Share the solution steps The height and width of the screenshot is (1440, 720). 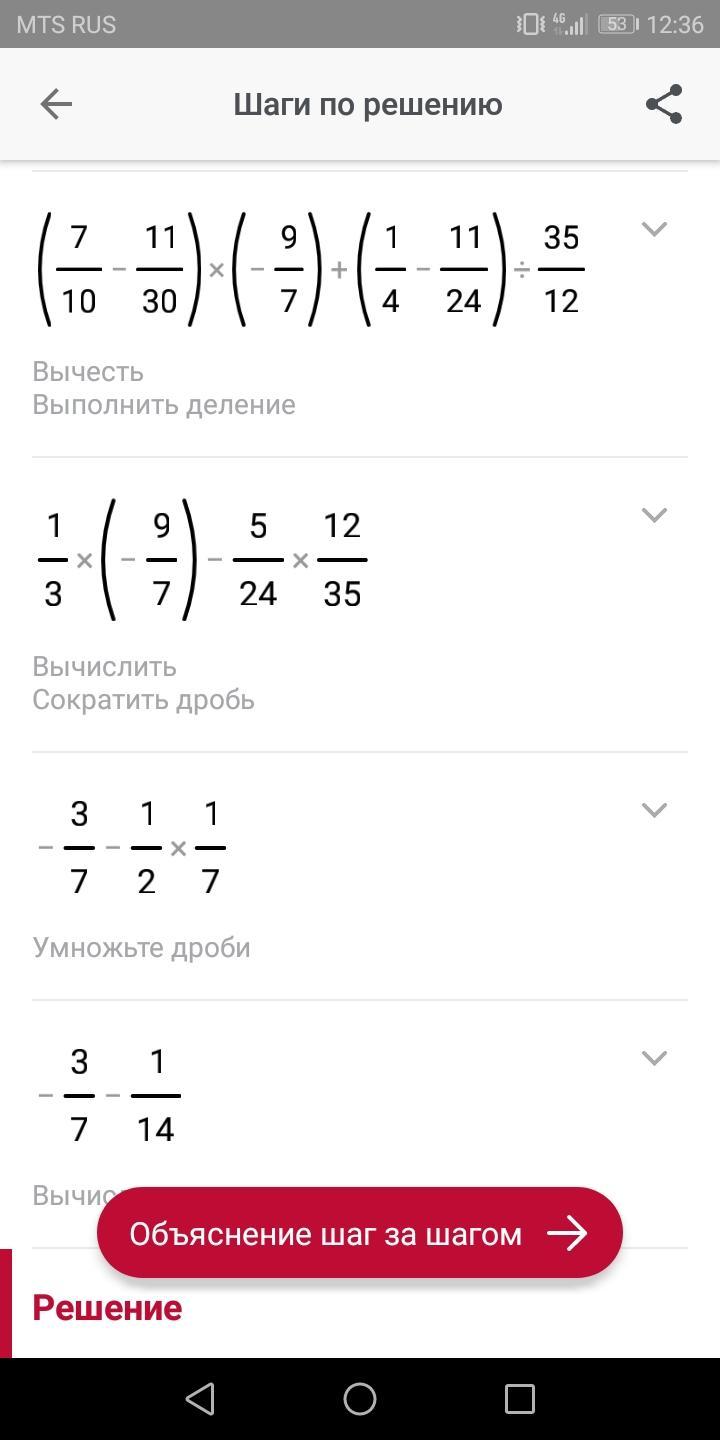point(664,104)
